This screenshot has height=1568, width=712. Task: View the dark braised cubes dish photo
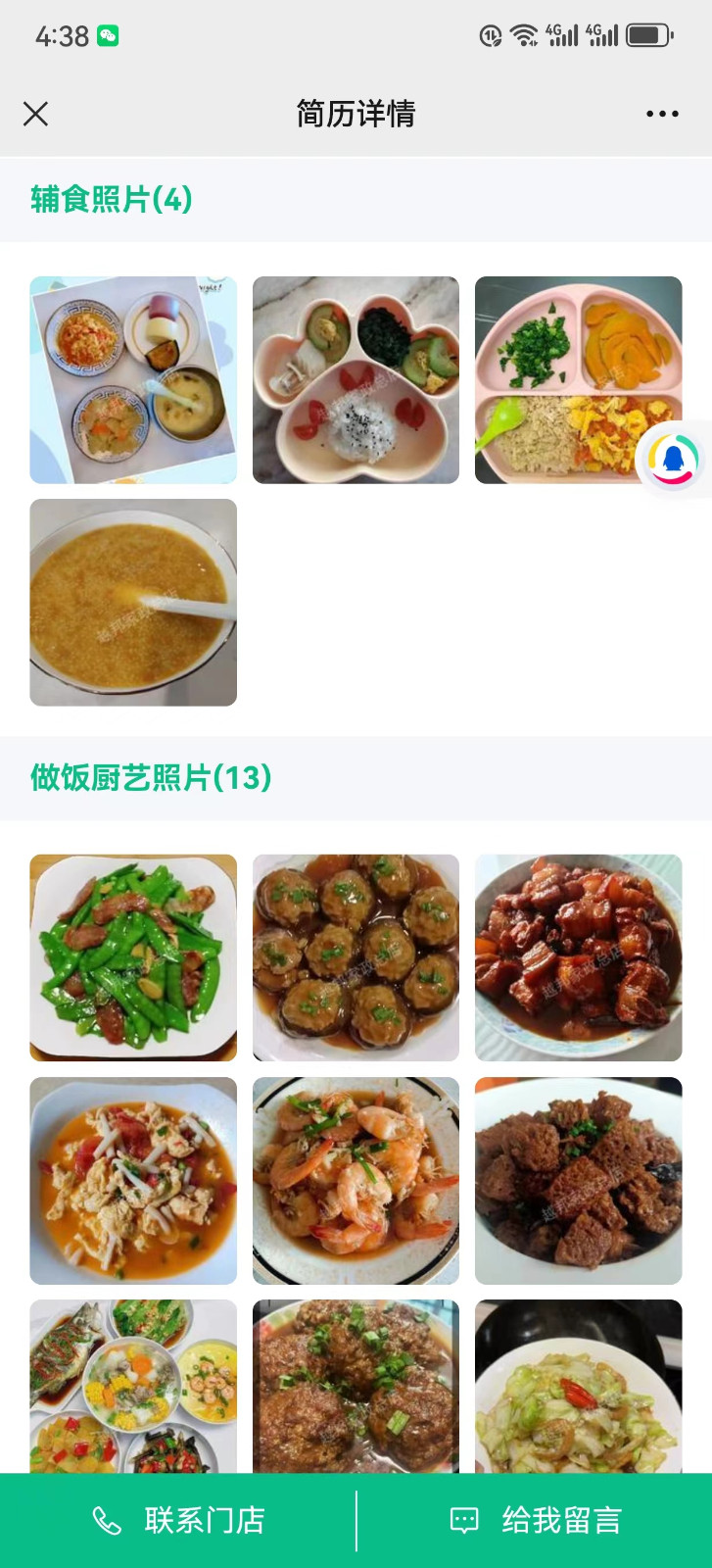[x=578, y=1181]
